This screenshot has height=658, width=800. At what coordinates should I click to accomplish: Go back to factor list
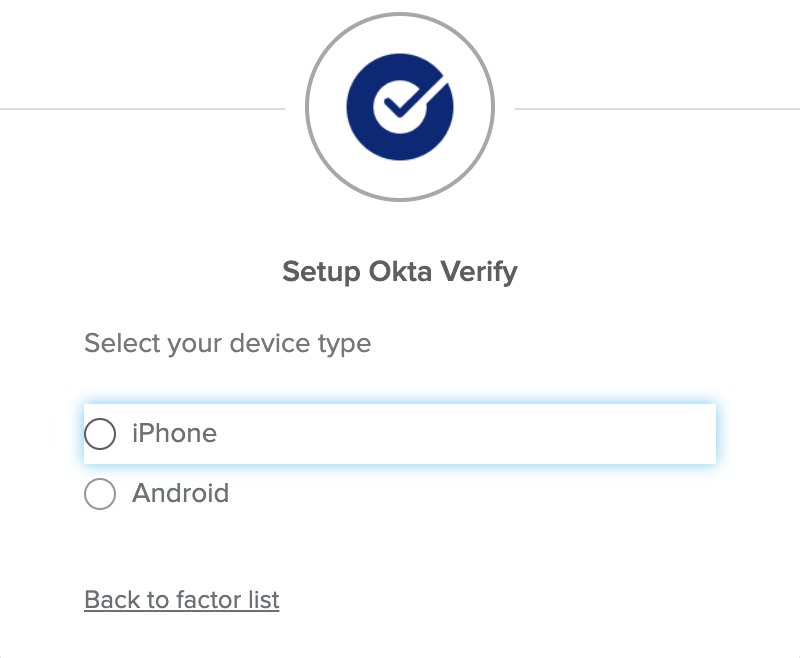[x=182, y=600]
